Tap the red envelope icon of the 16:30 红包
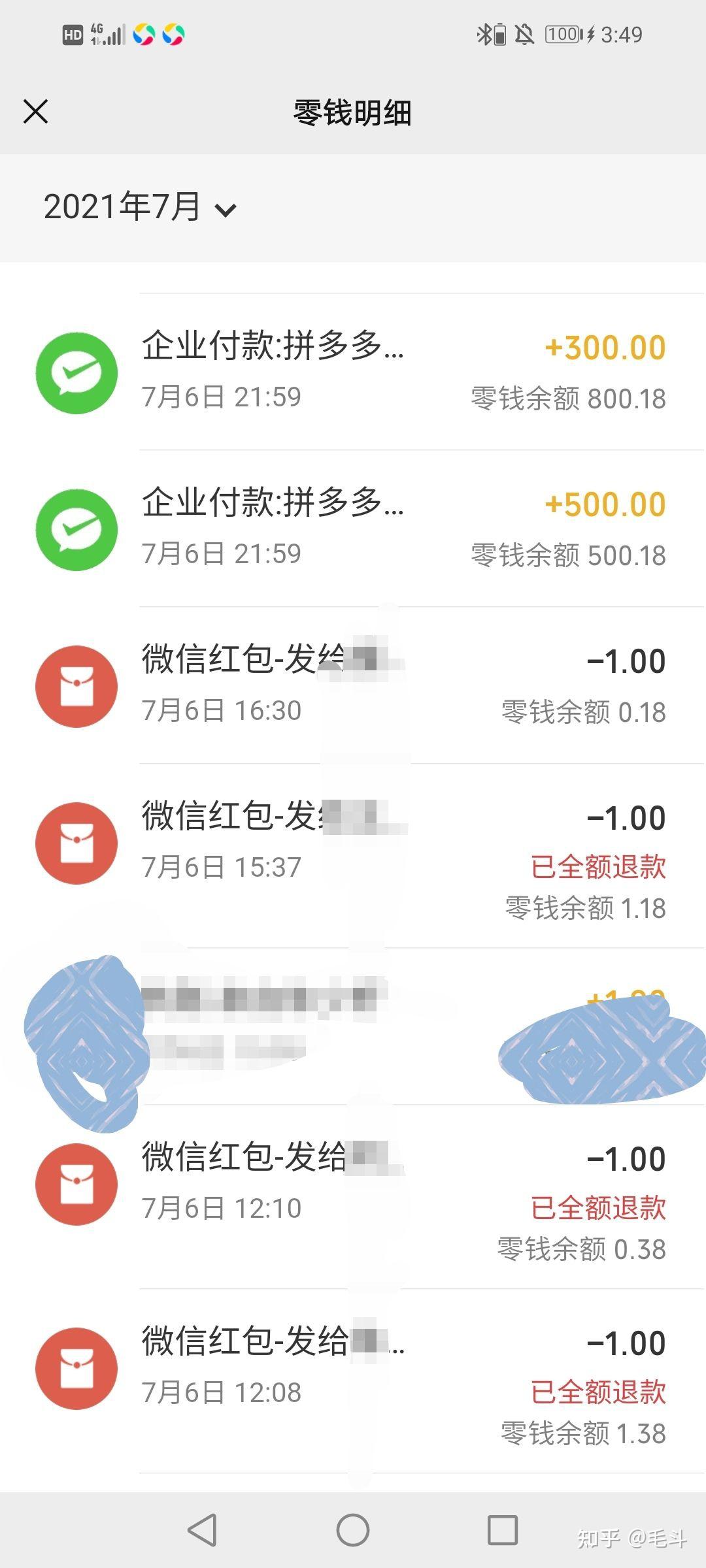 (x=76, y=686)
